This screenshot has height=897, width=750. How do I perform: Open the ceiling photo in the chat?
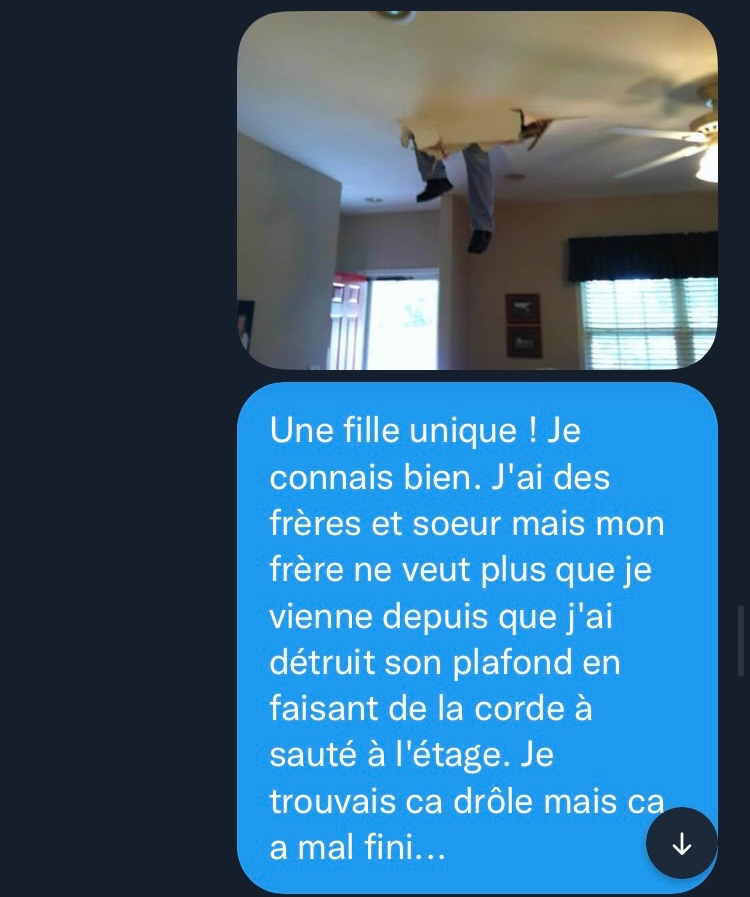[x=477, y=190]
